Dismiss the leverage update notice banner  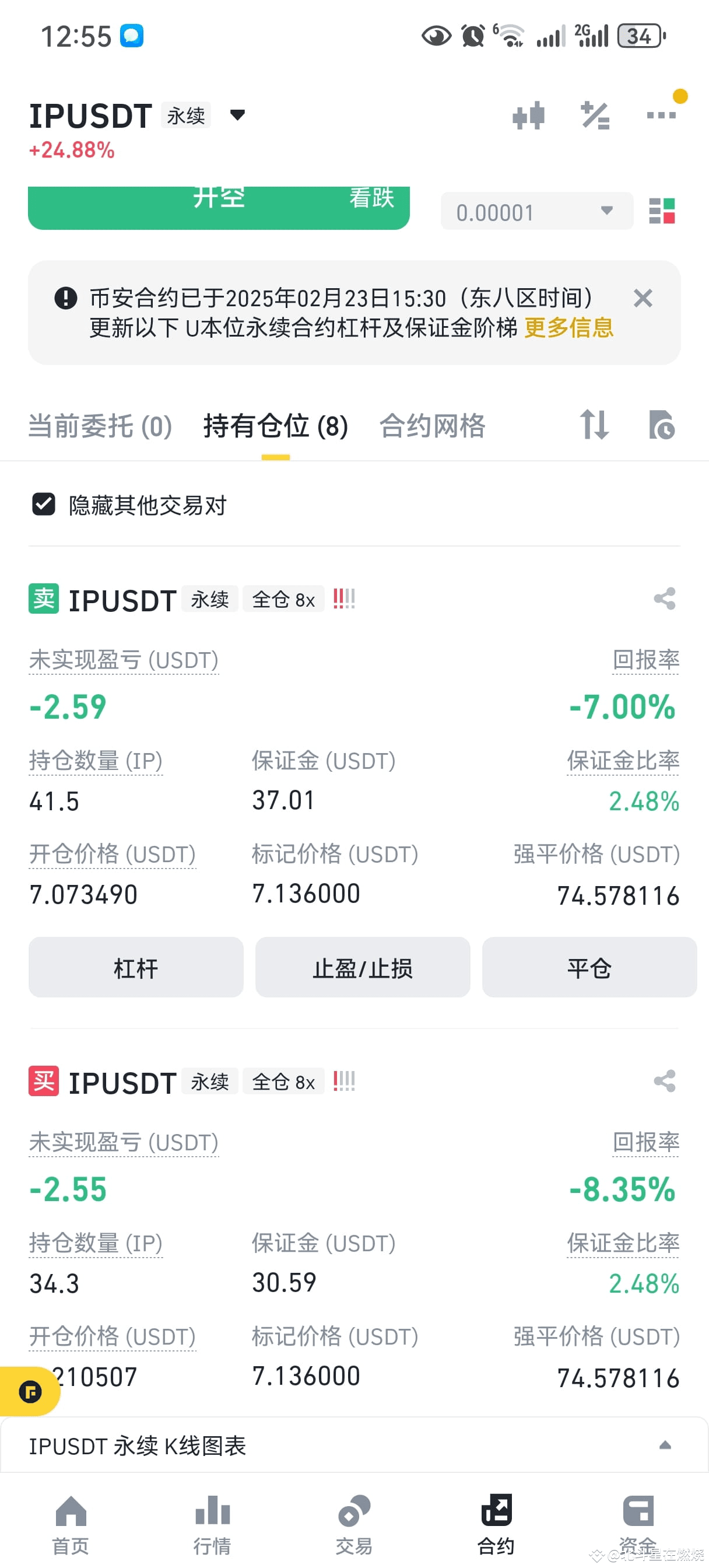pyautogui.click(x=643, y=298)
